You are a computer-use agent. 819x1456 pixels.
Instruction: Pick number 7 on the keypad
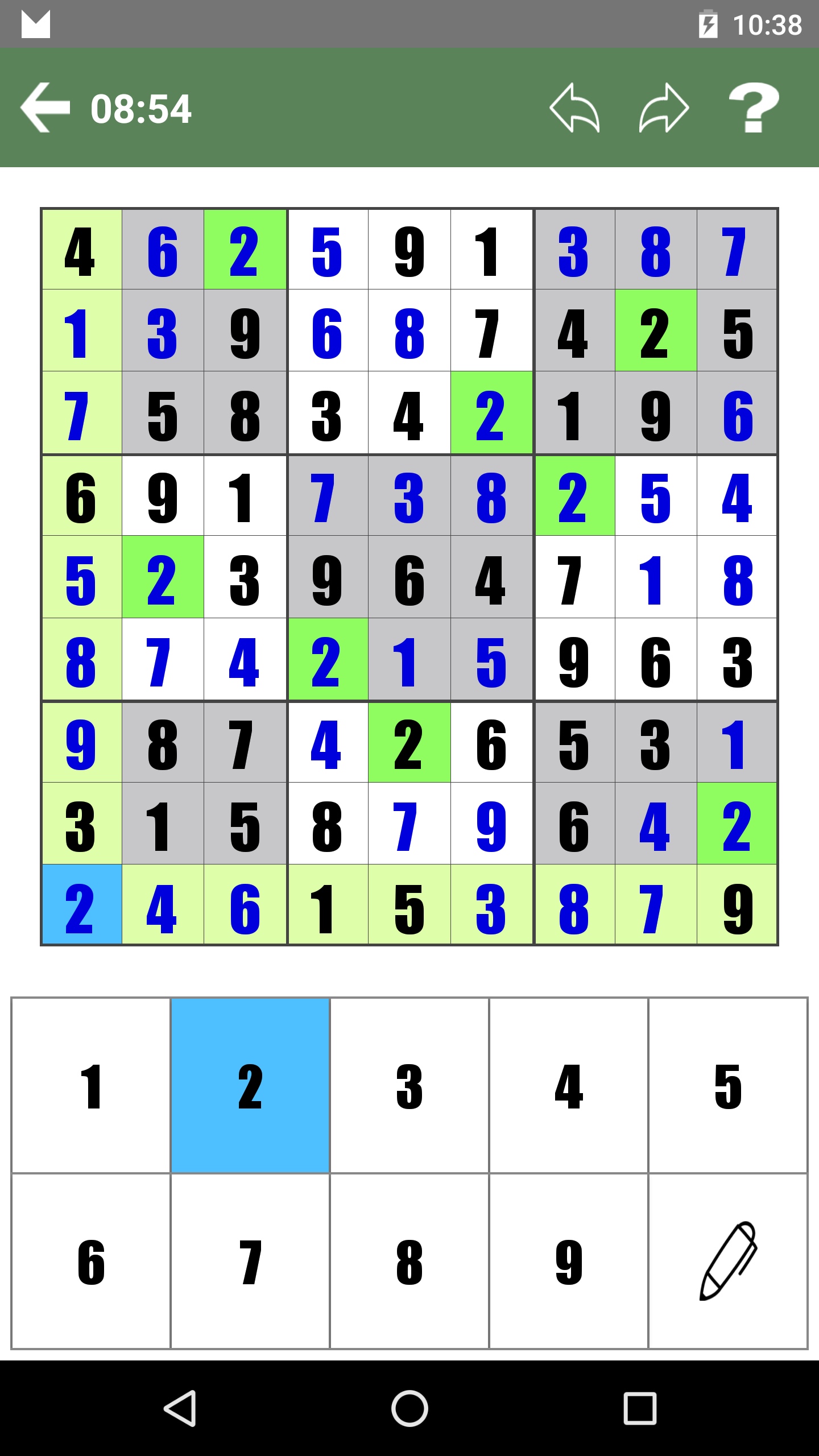point(250,1261)
